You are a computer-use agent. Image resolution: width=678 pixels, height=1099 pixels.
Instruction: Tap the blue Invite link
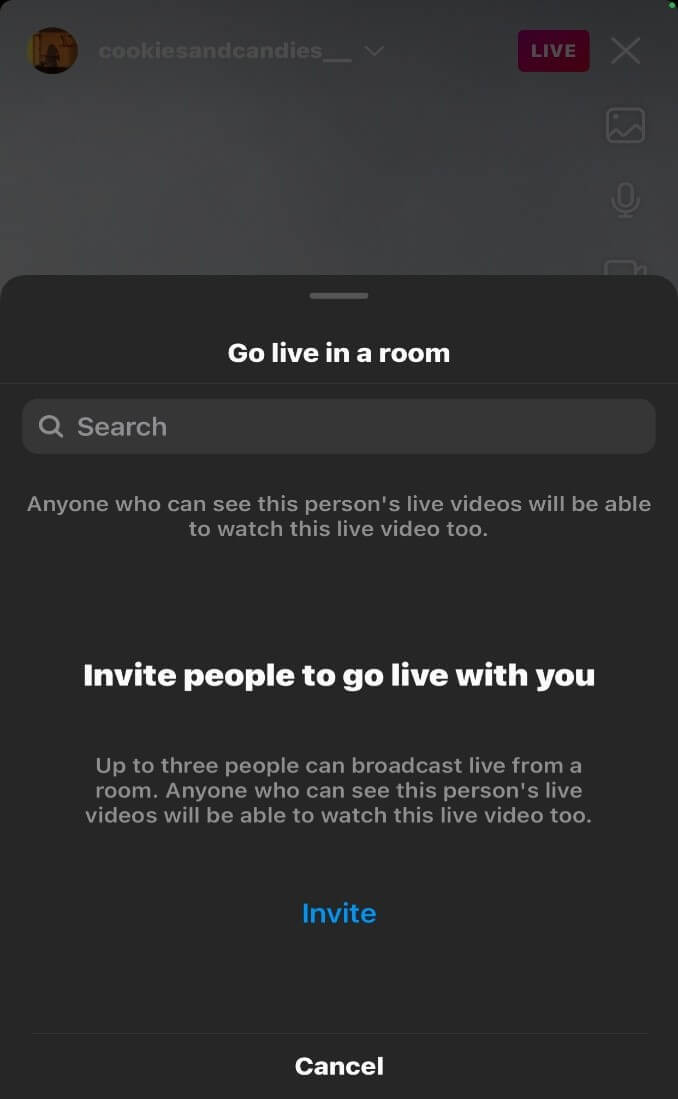pyautogui.click(x=339, y=913)
